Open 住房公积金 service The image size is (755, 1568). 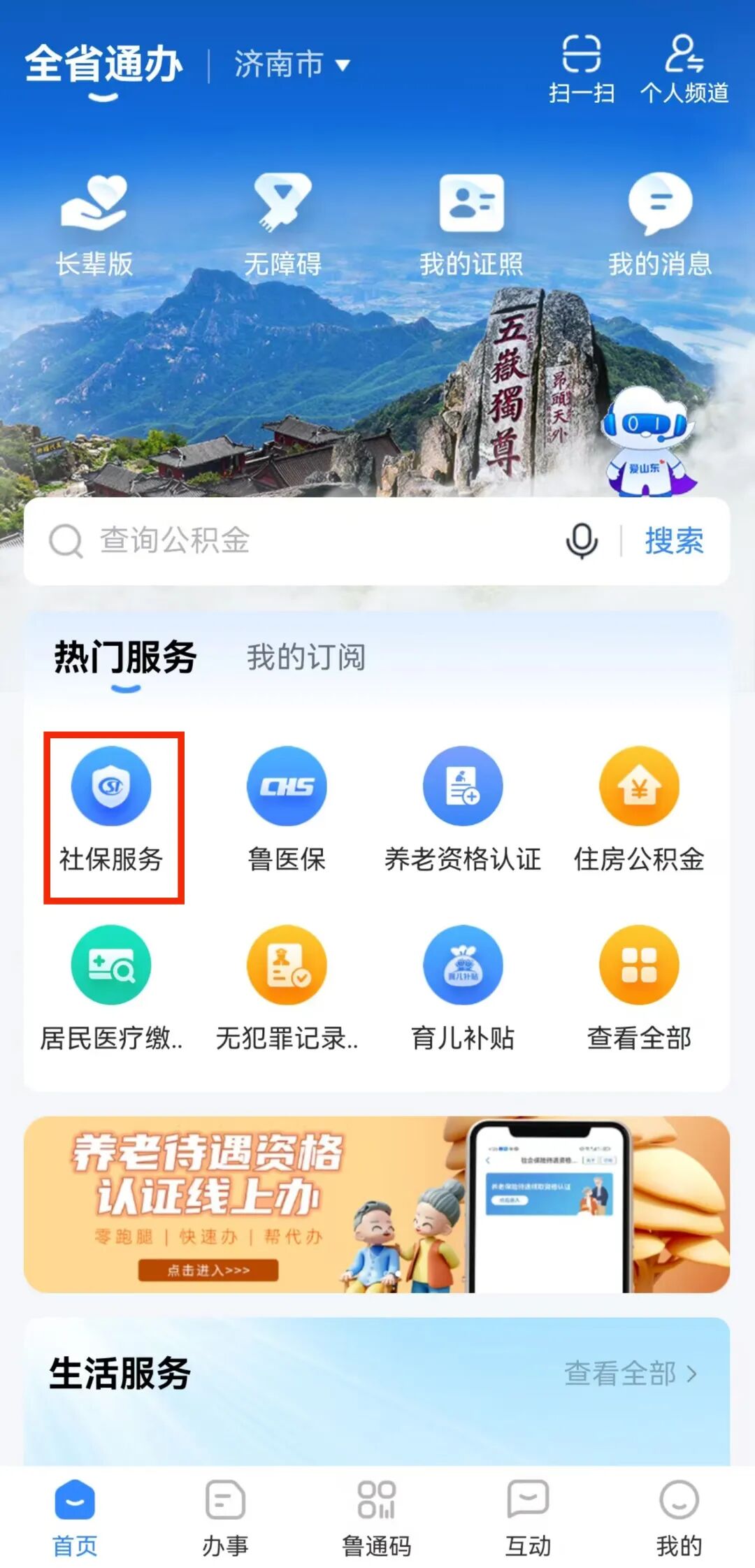coord(639,811)
